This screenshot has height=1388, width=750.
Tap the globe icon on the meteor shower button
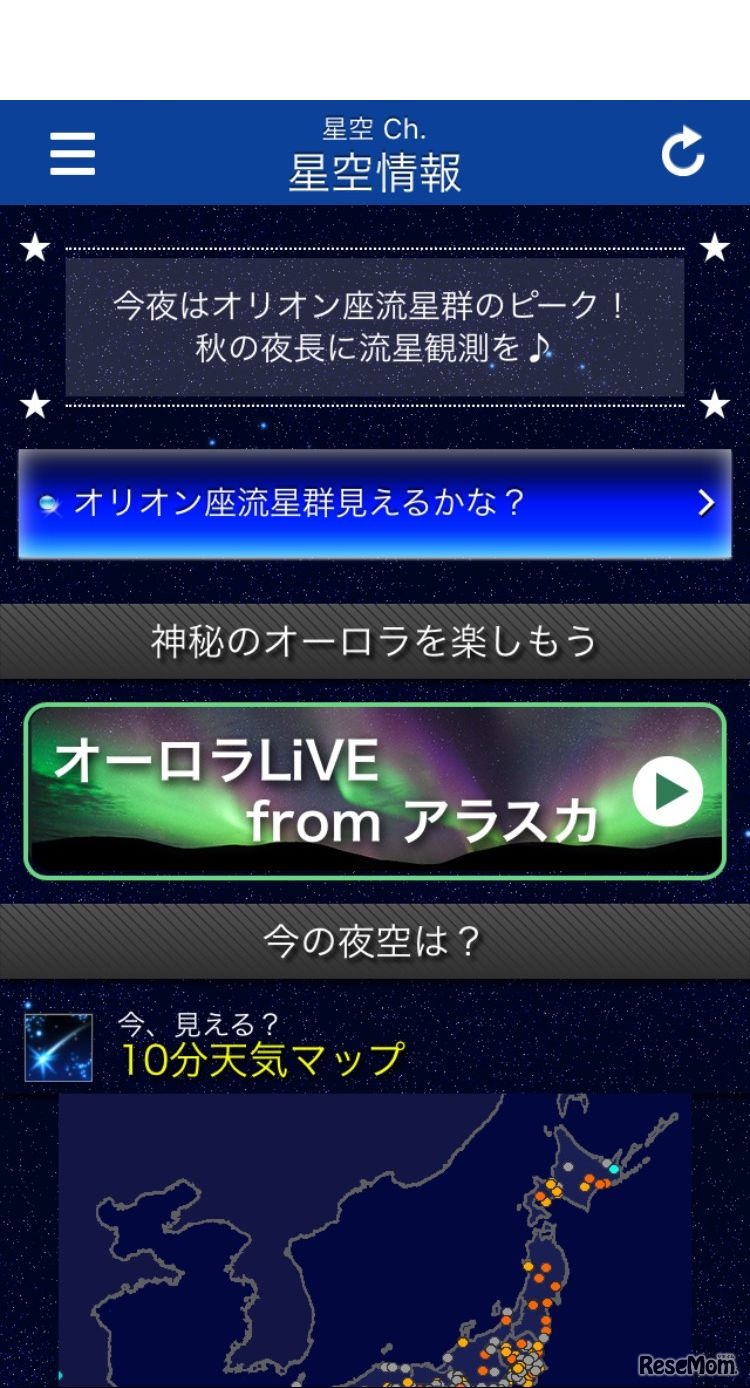pos(50,504)
